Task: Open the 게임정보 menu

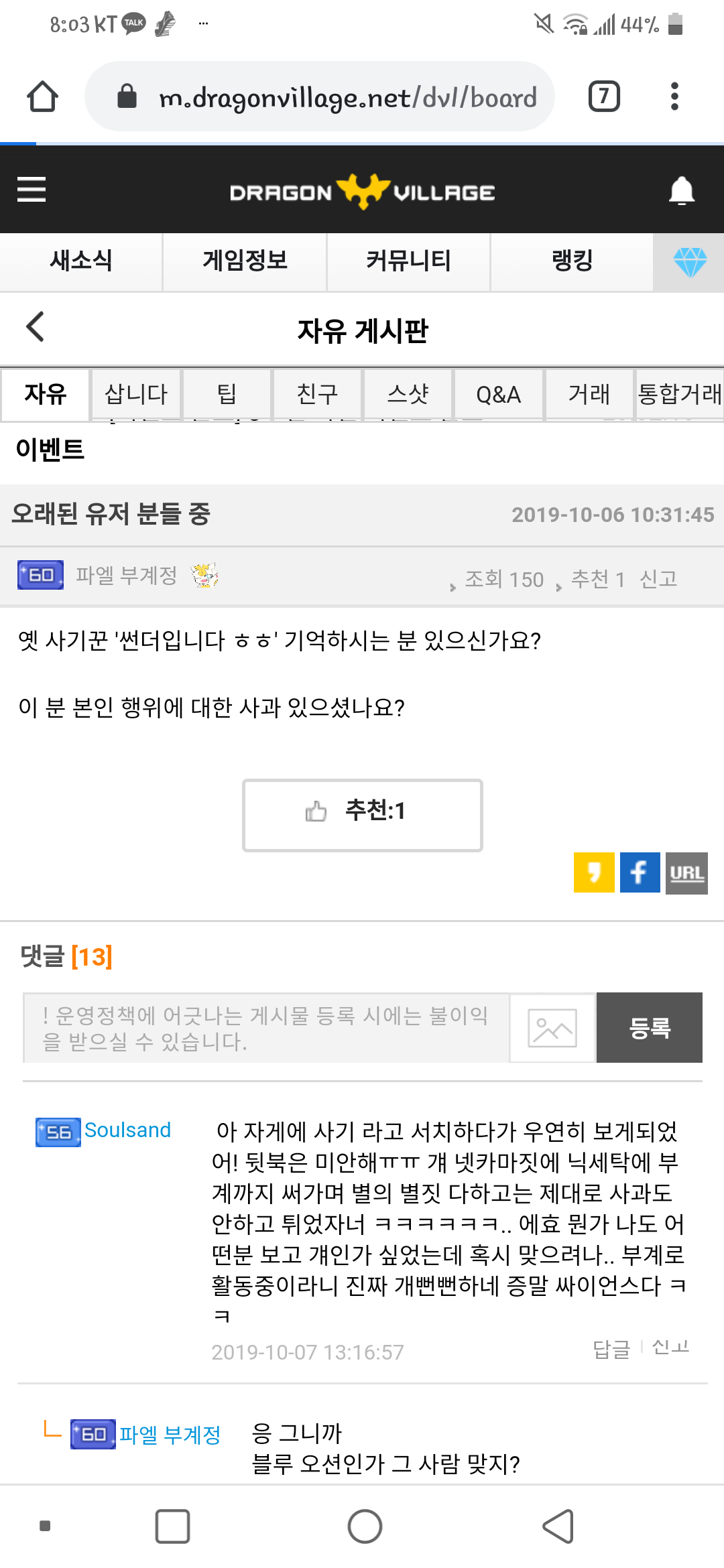Action: tap(245, 261)
